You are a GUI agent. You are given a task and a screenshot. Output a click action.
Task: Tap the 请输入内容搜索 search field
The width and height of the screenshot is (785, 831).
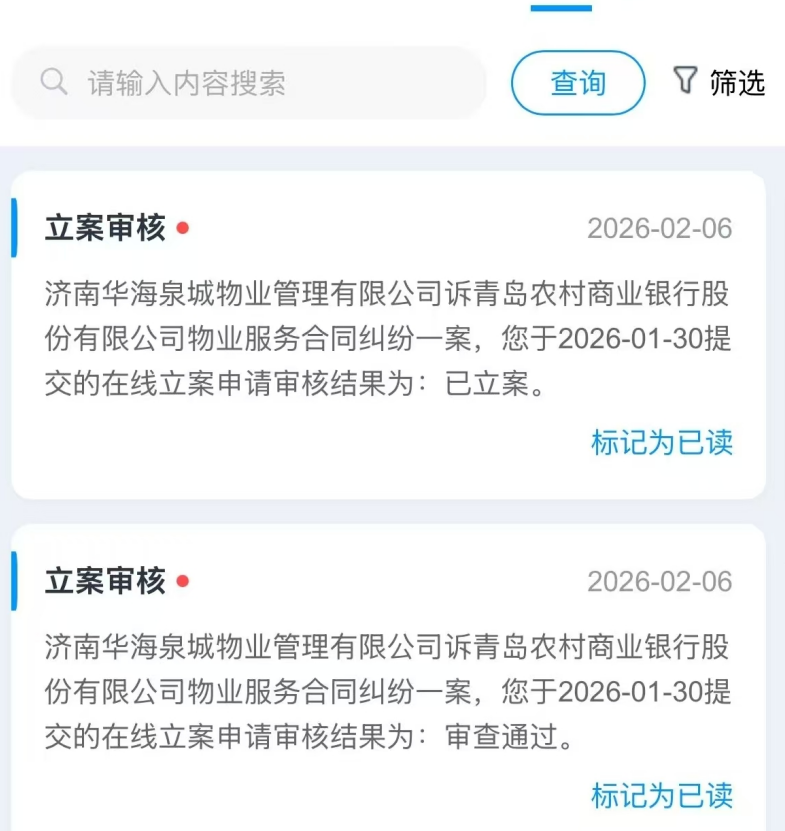tap(250, 83)
